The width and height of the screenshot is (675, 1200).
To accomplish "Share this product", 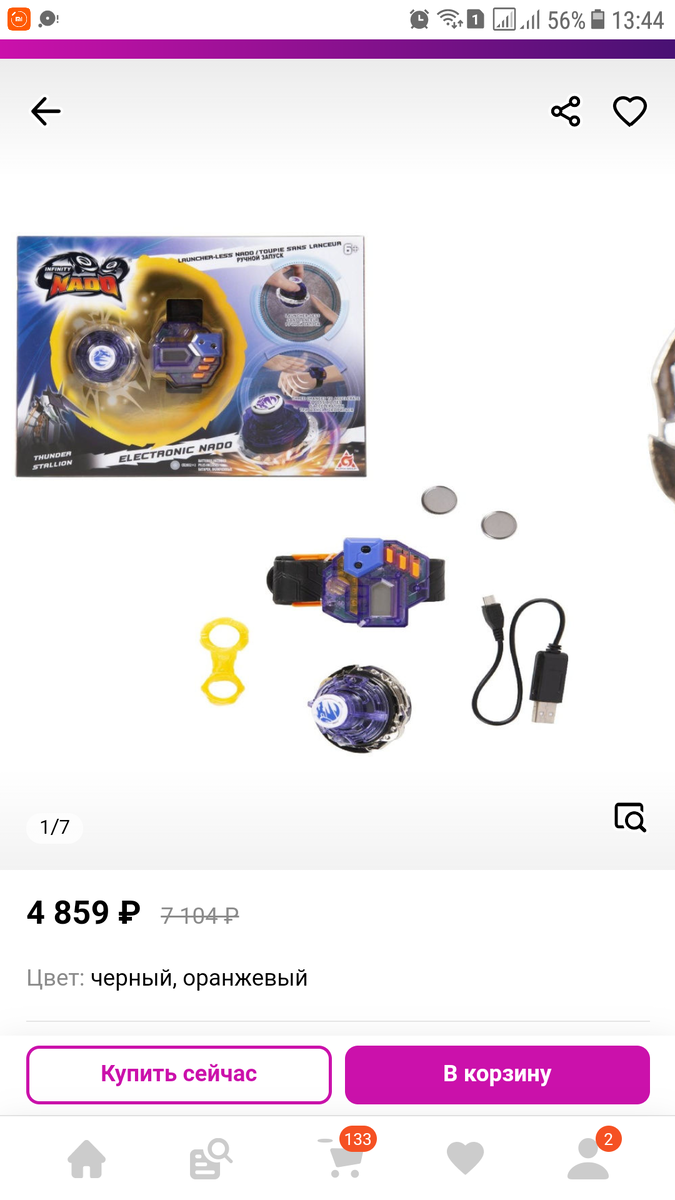I will coord(566,112).
